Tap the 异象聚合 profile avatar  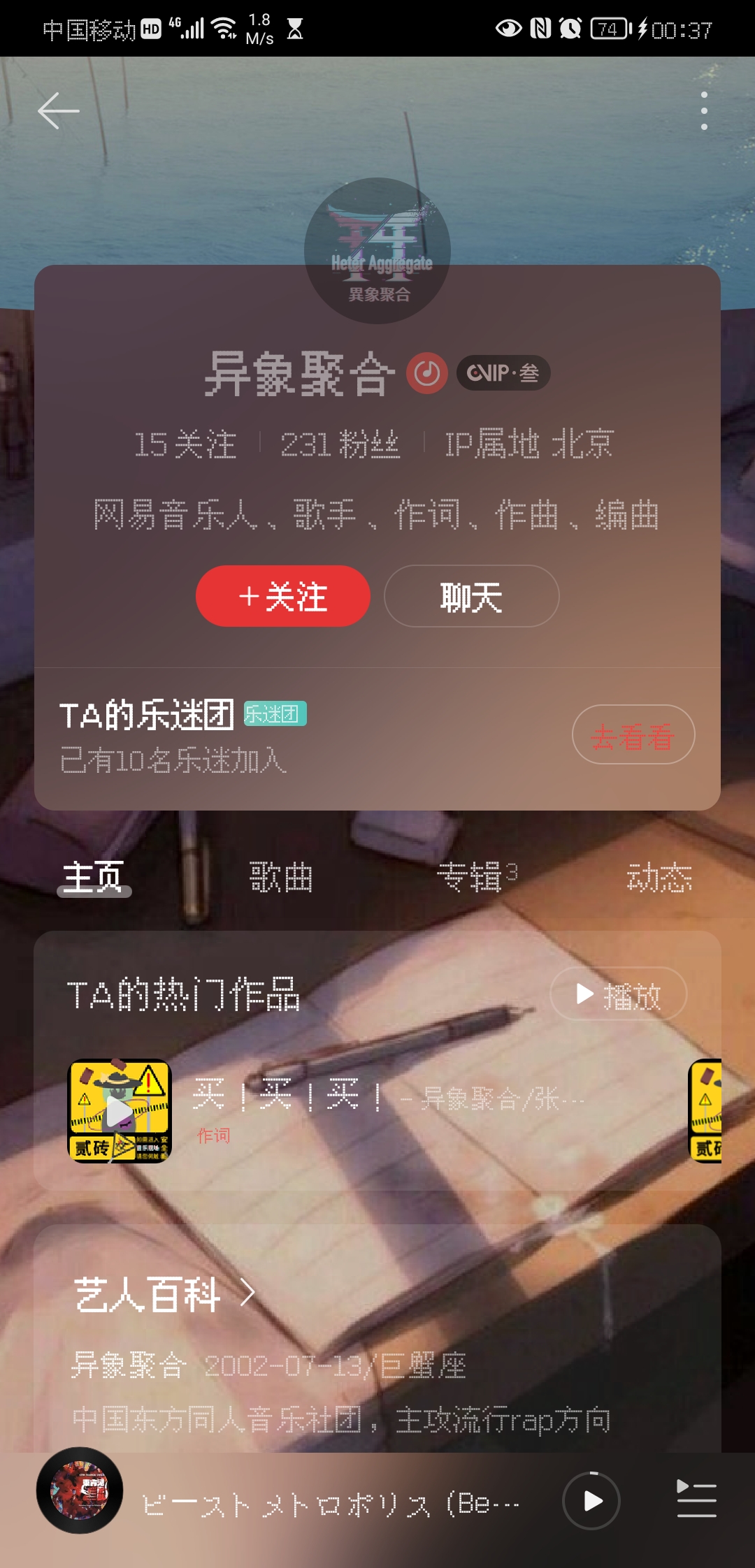click(x=377, y=250)
